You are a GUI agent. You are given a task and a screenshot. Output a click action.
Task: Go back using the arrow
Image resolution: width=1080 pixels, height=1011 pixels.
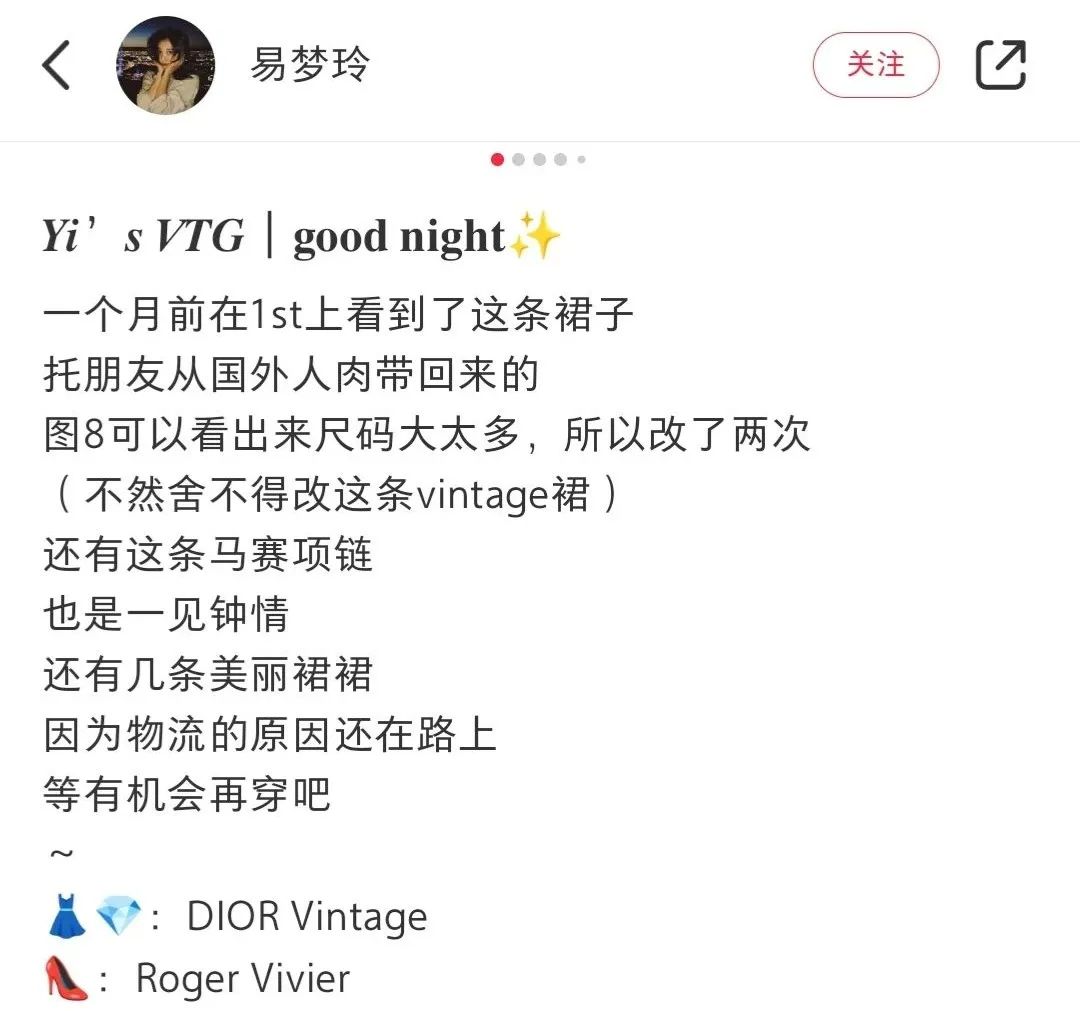click(57, 66)
